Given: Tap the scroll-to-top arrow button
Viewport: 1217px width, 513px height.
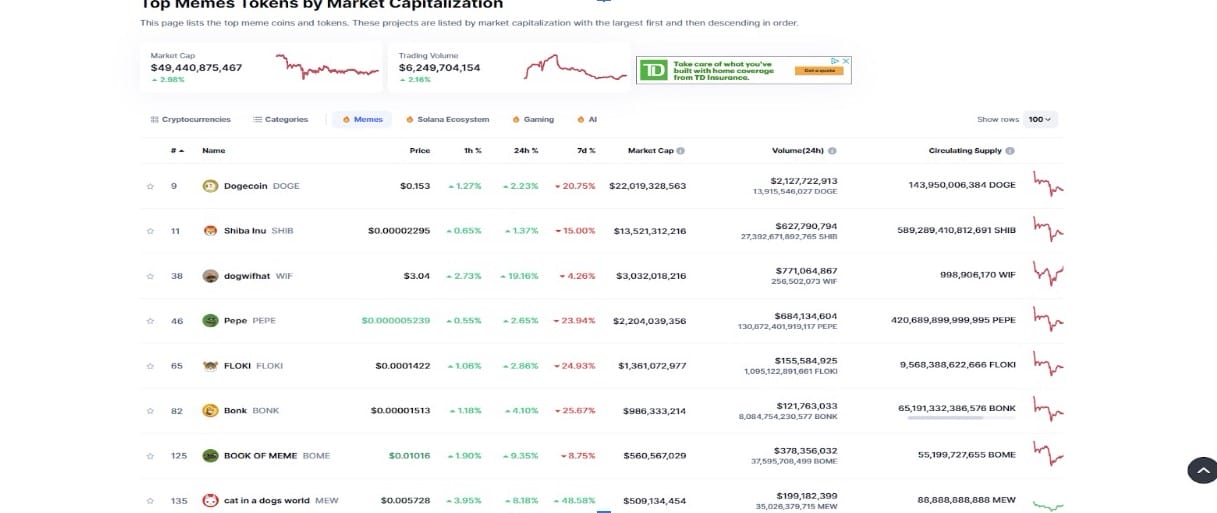Looking at the screenshot, I should [1201, 470].
